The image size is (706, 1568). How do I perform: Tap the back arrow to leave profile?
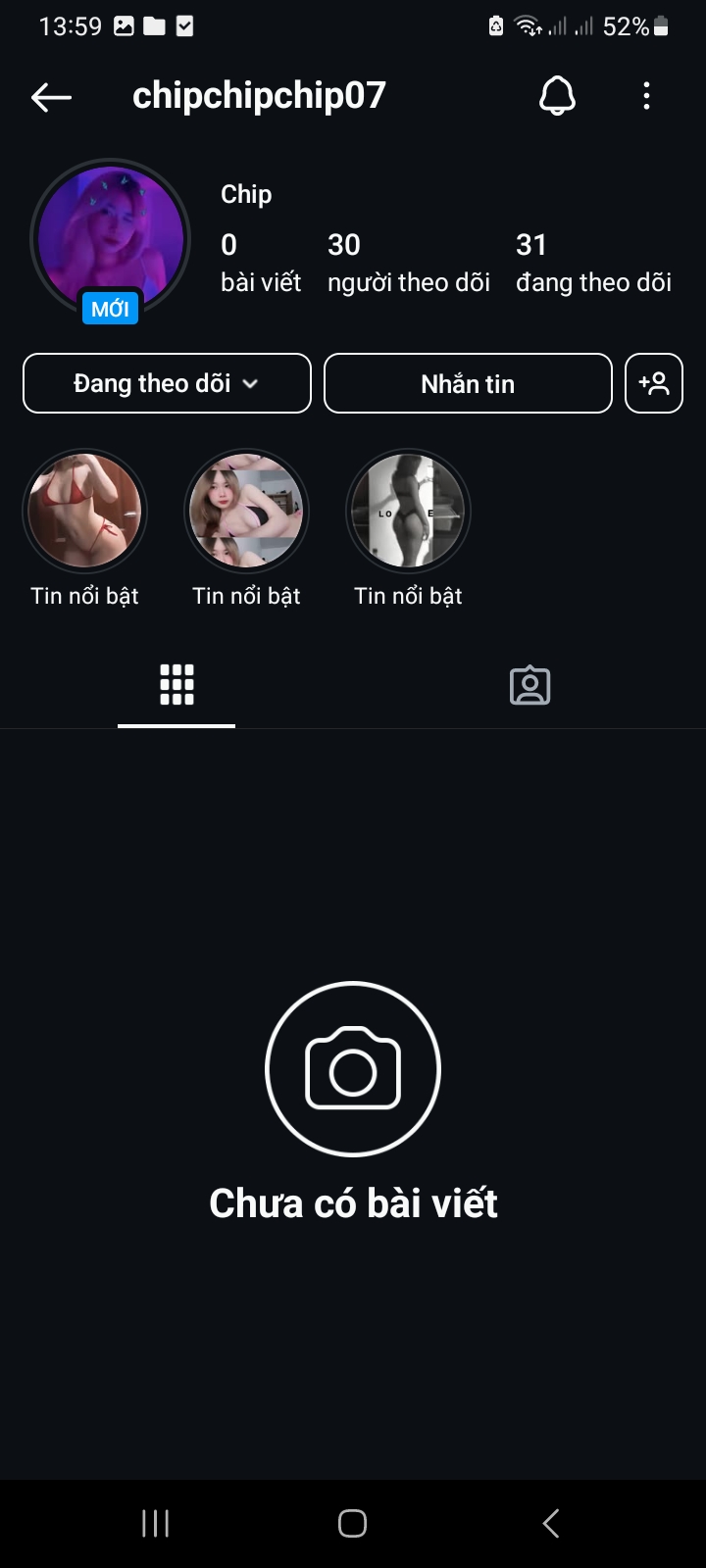[x=51, y=95]
